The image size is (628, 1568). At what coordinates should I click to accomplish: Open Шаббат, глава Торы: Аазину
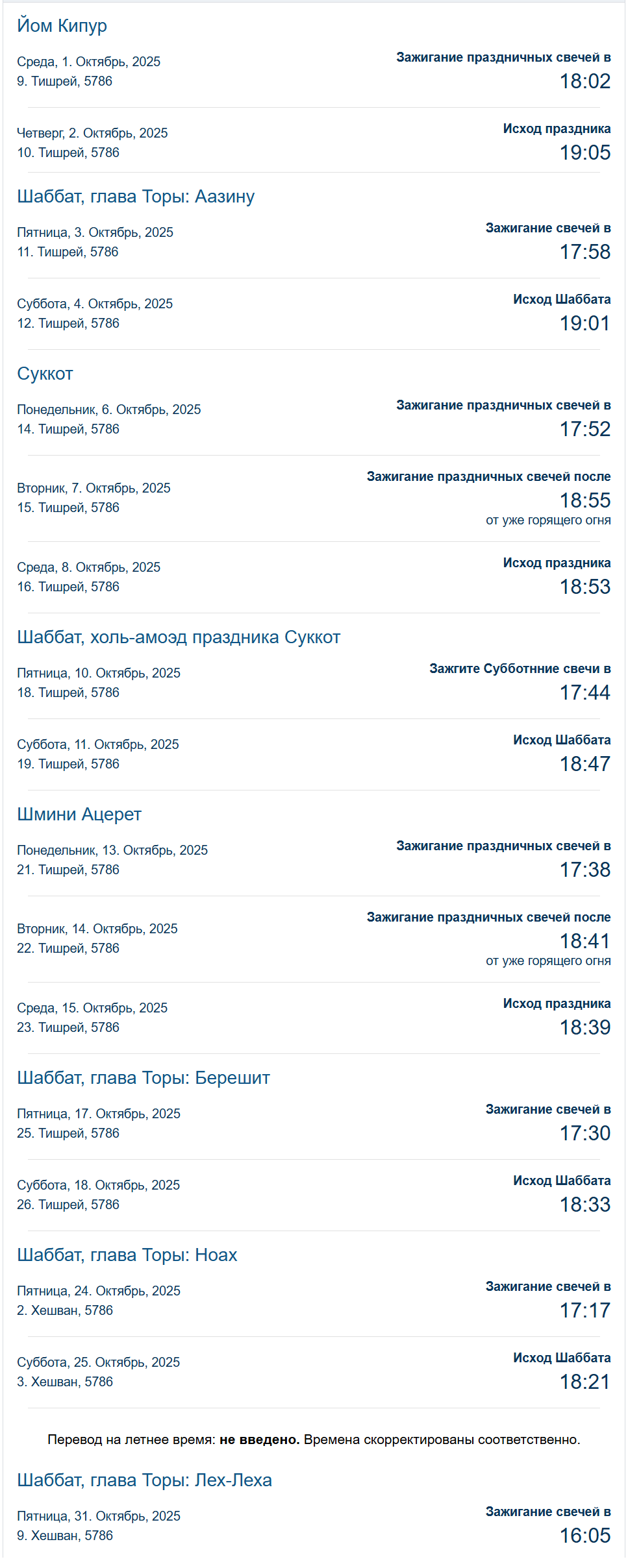pos(135,197)
